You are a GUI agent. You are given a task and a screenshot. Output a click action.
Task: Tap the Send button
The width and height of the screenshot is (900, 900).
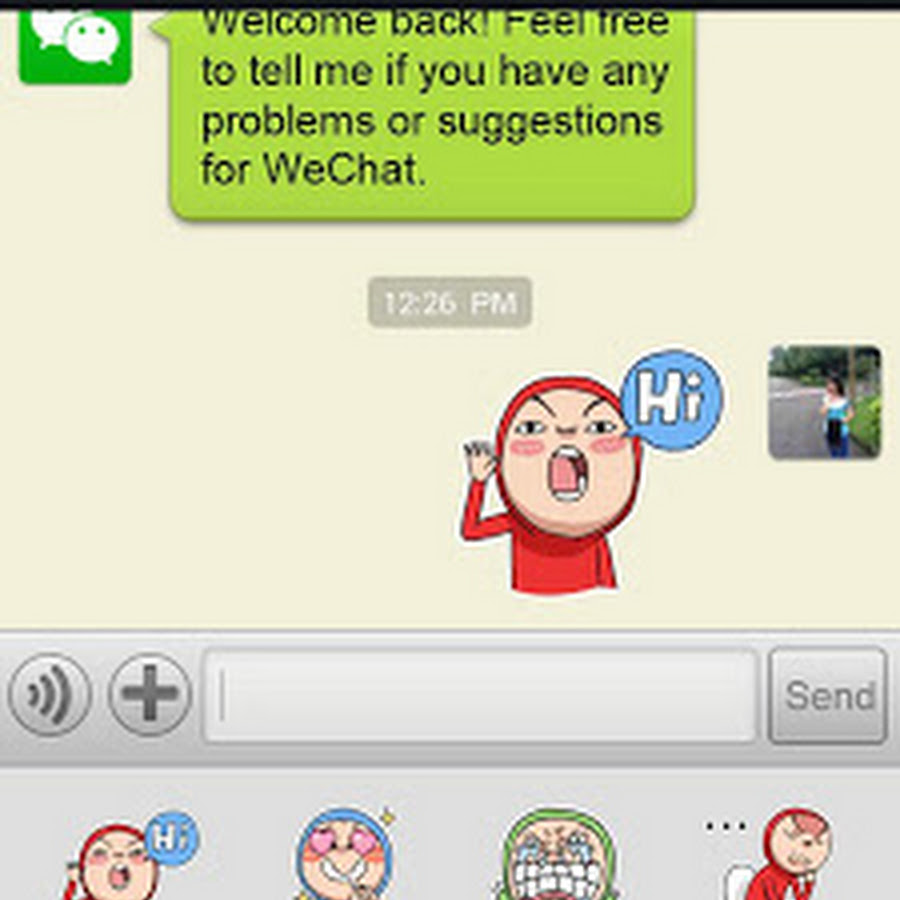pyautogui.click(x=828, y=696)
